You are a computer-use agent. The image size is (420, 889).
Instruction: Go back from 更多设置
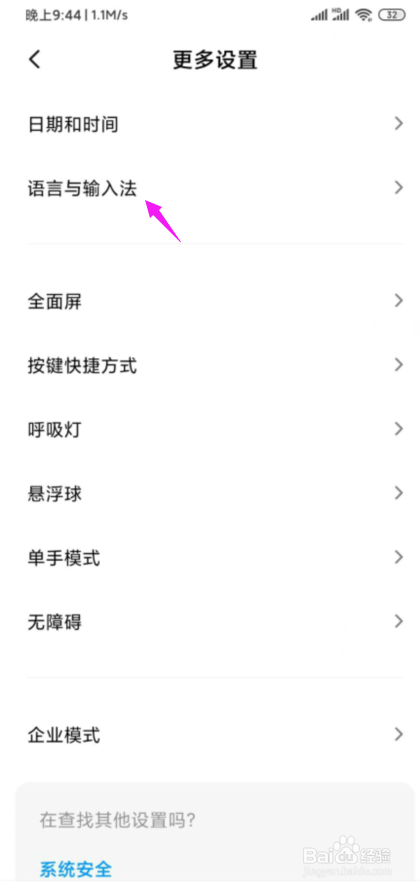(35, 59)
